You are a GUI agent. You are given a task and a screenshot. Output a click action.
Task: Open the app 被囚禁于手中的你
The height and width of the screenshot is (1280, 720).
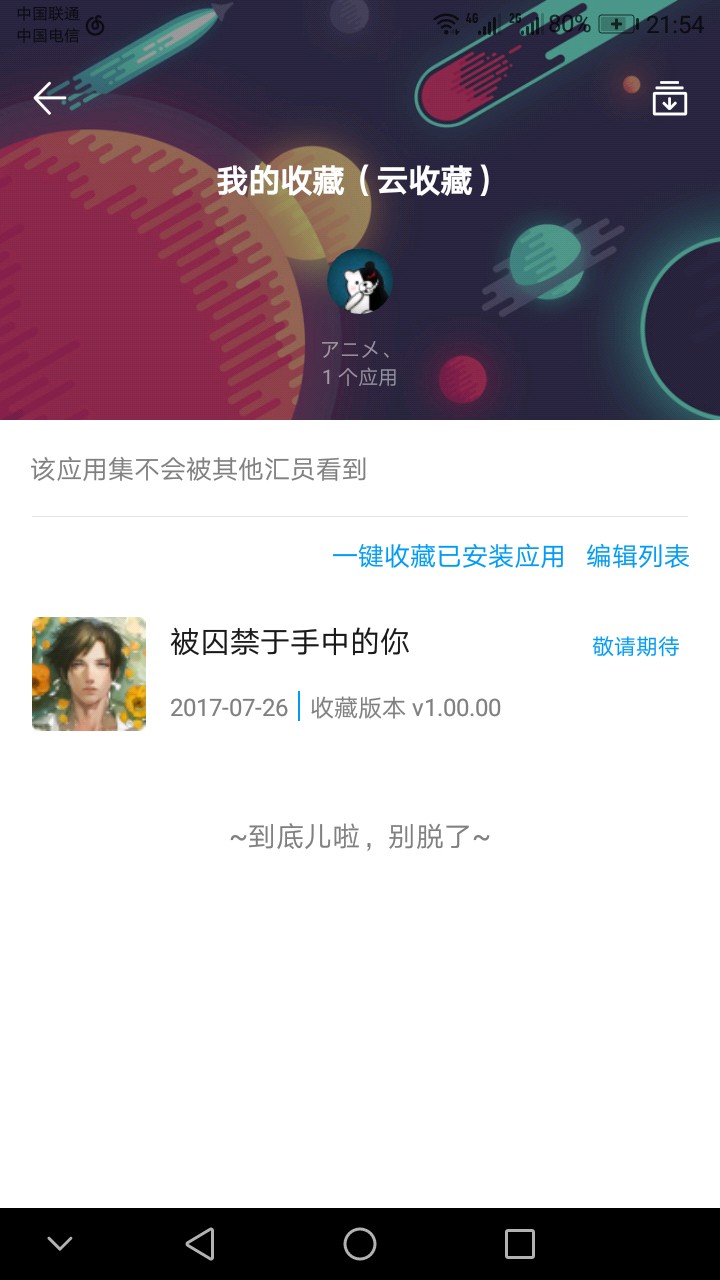(290, 642)
